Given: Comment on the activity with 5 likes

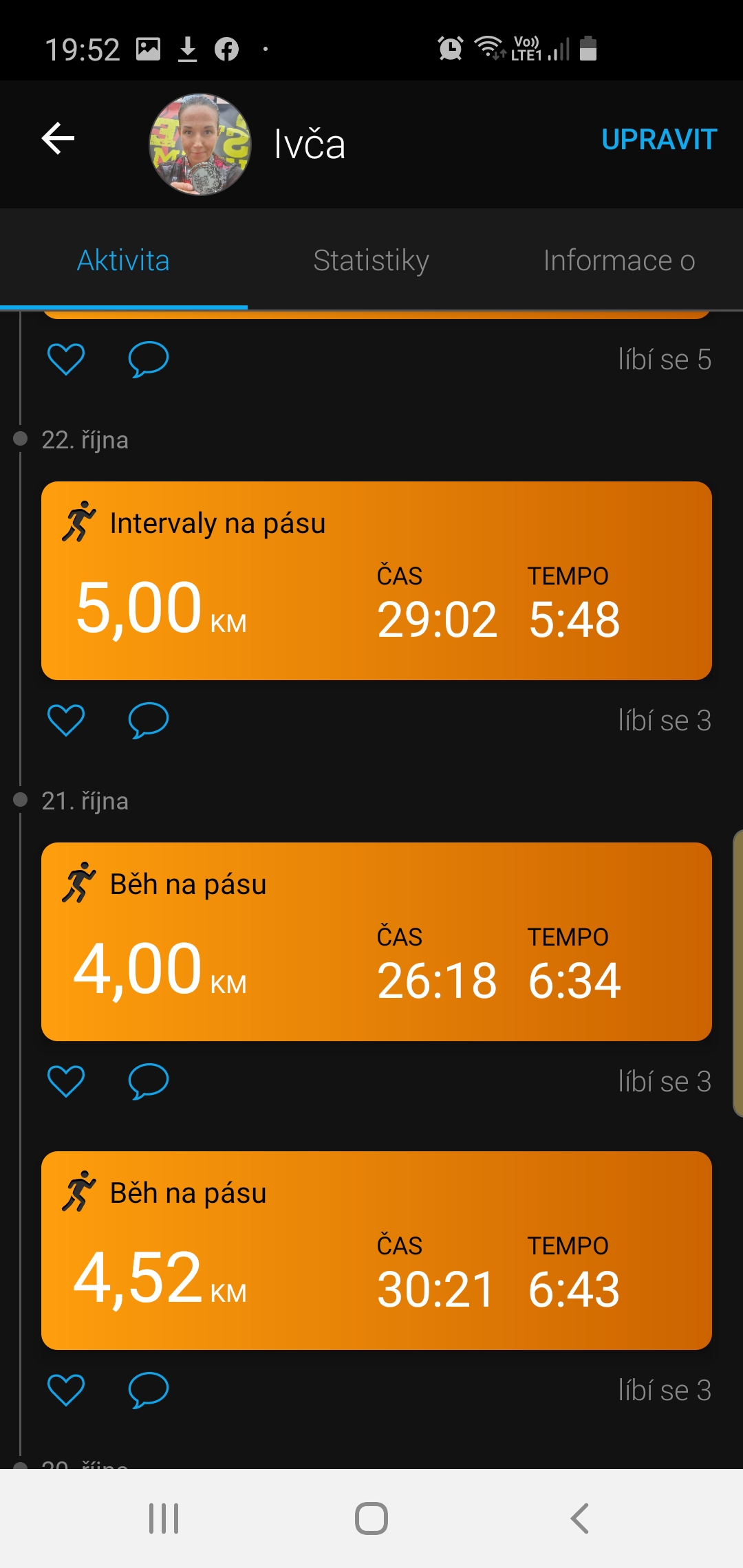Looking at the screenshot, I should pyautogui.click(x=149, y=359).
